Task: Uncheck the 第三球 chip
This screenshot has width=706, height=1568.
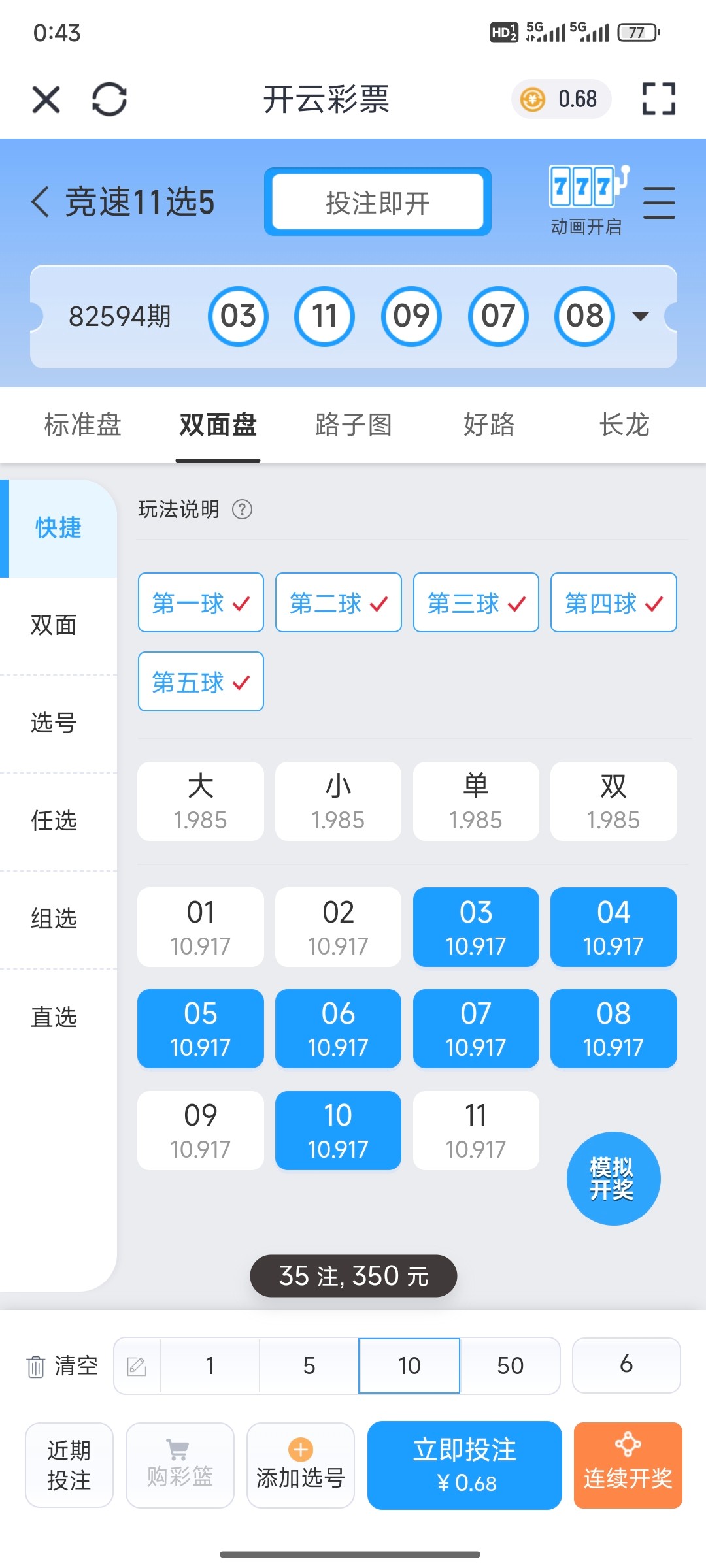Action: (476, 602)
